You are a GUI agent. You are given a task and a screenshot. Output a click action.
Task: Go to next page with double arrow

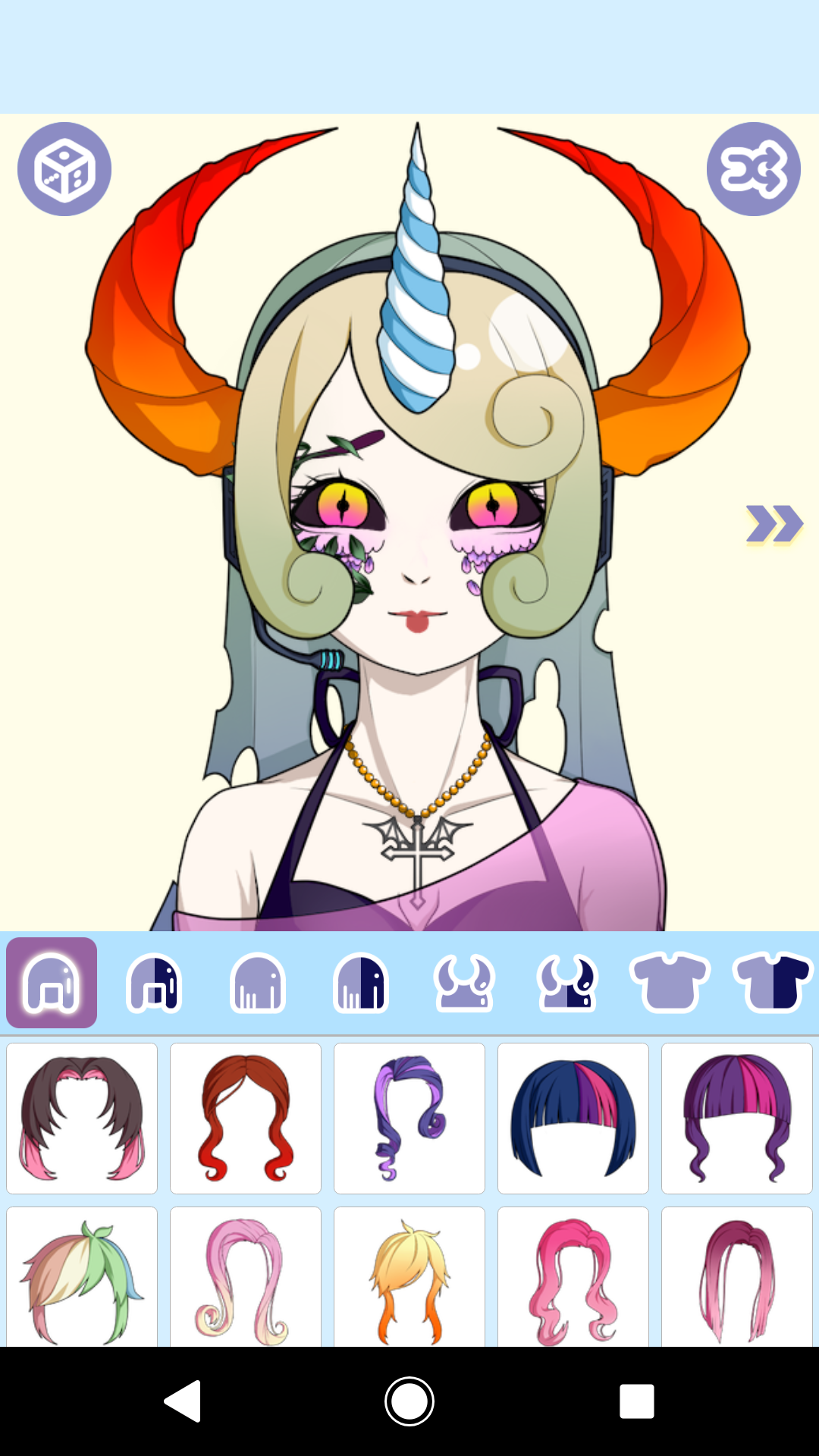[773, 524]
